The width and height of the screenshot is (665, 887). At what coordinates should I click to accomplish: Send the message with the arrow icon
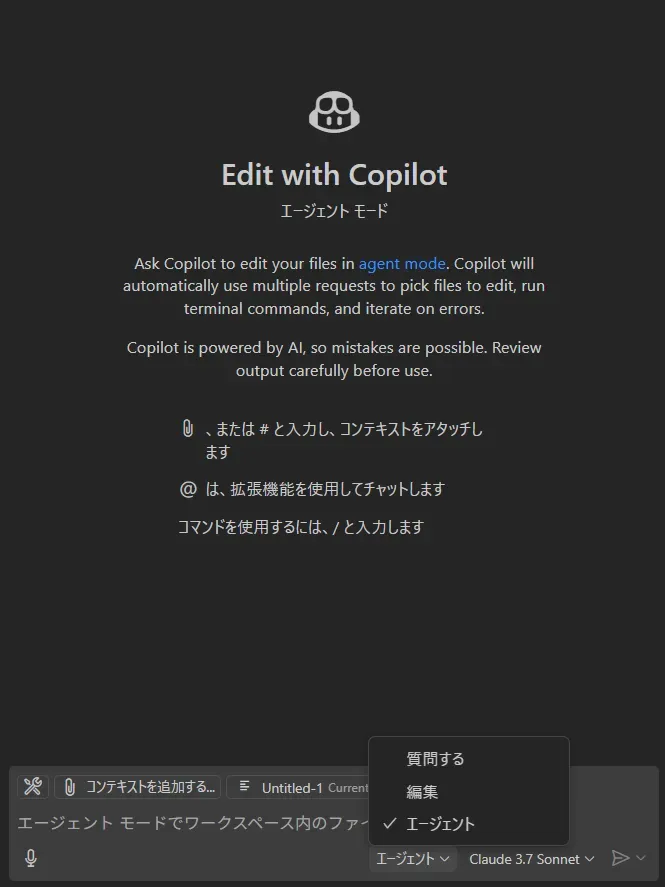pos(620,858)
